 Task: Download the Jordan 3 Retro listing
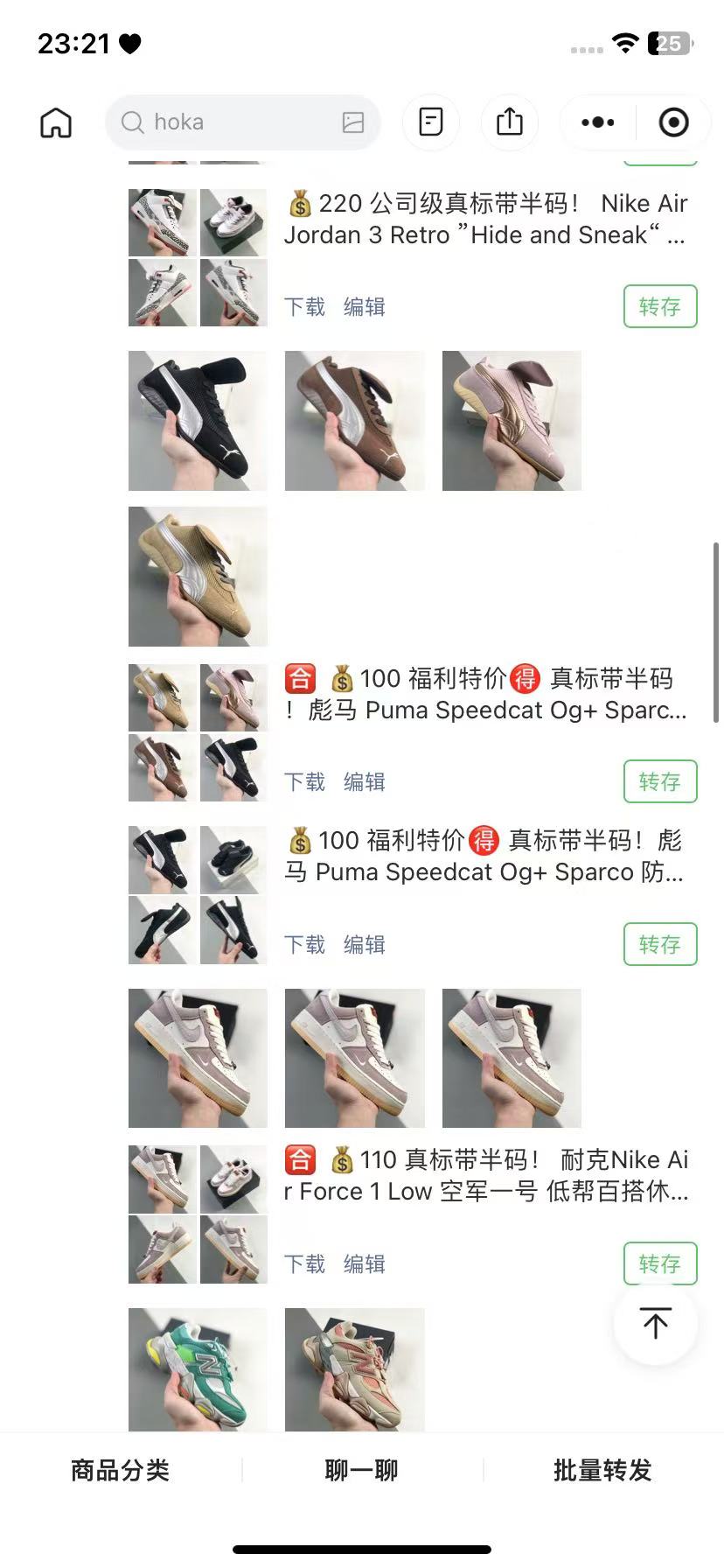click(304, 307)
